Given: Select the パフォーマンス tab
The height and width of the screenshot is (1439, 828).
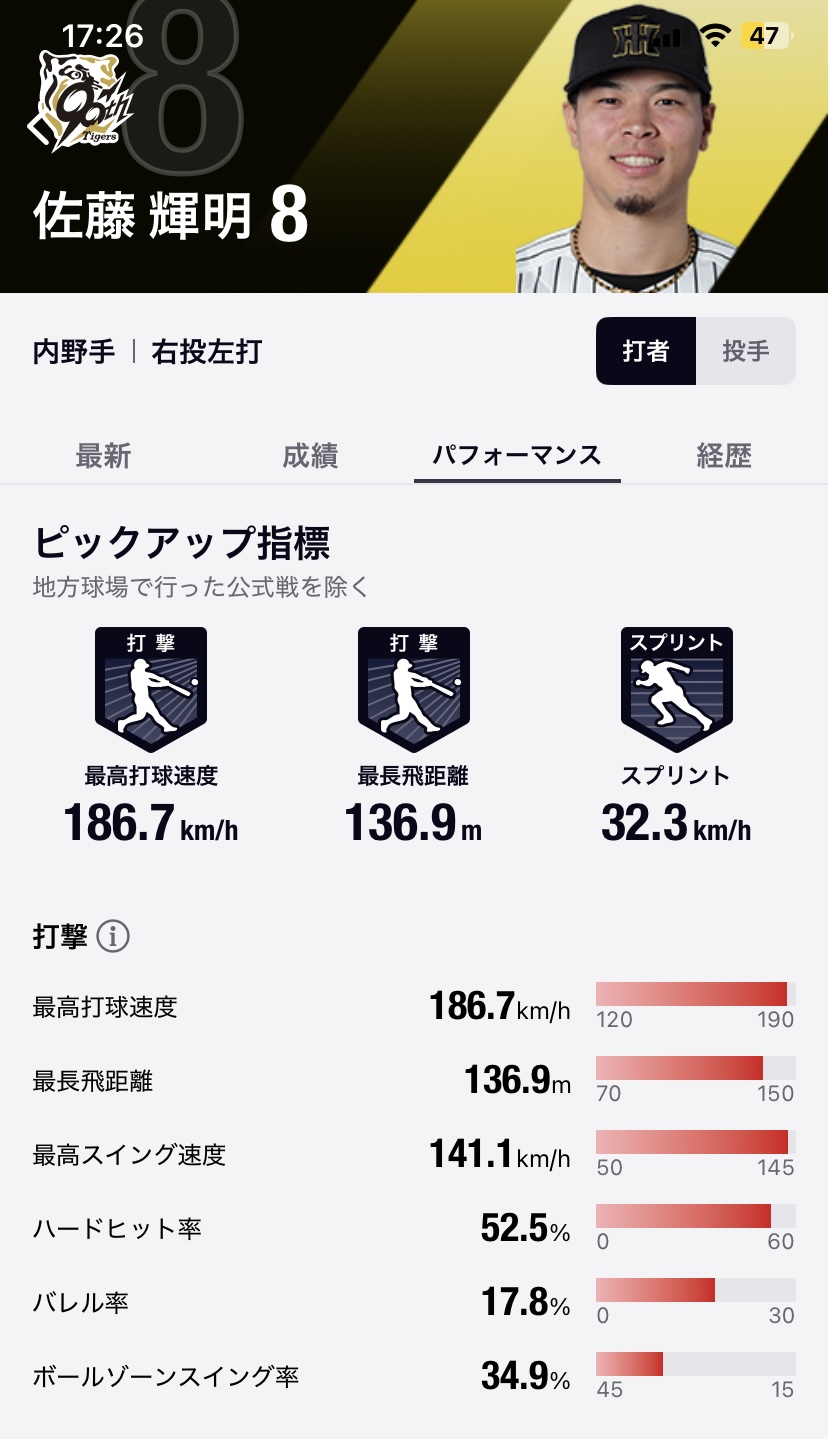Looking at the screenshot, I should [517, 456].
